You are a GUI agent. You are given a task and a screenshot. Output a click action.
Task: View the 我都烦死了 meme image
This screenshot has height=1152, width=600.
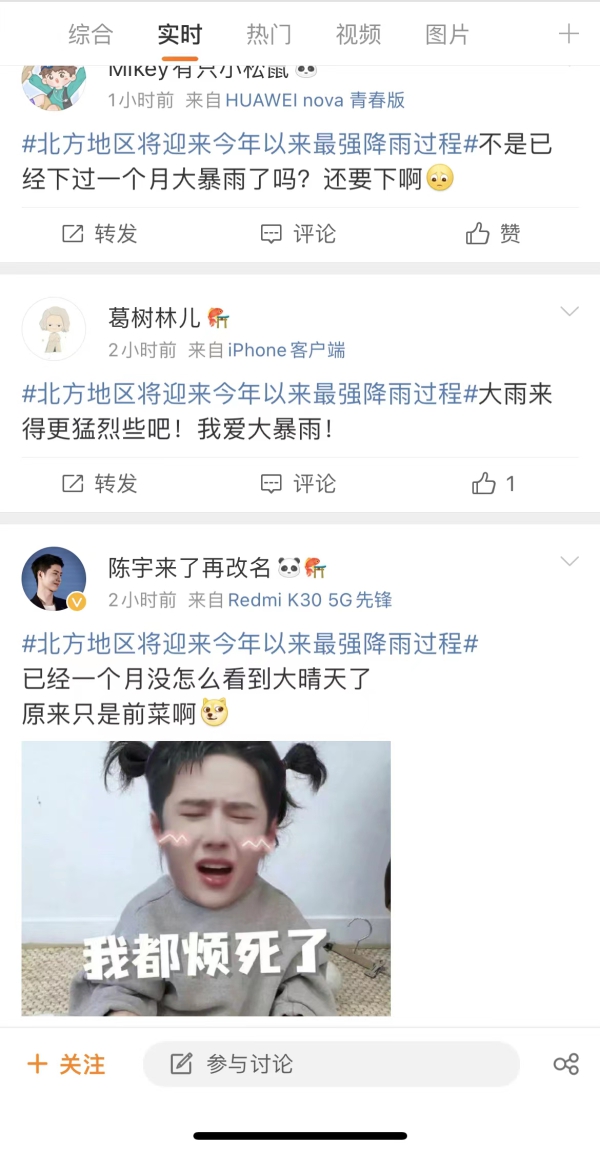(206, 878)
